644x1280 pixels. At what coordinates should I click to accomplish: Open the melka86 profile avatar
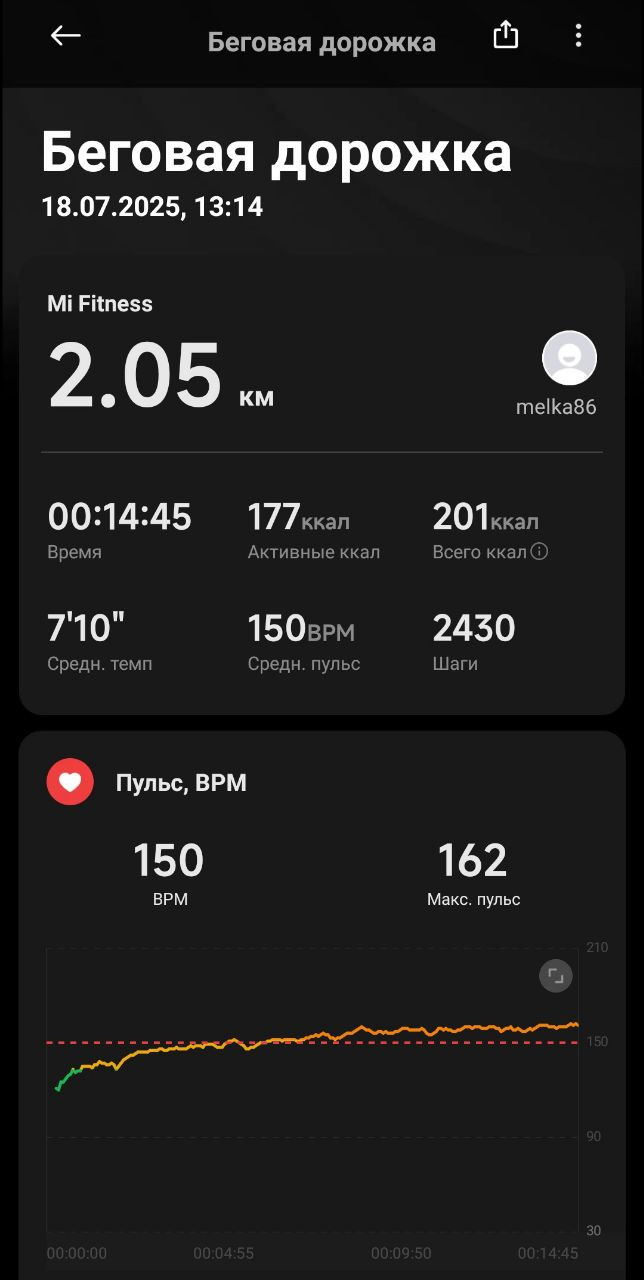570,358
